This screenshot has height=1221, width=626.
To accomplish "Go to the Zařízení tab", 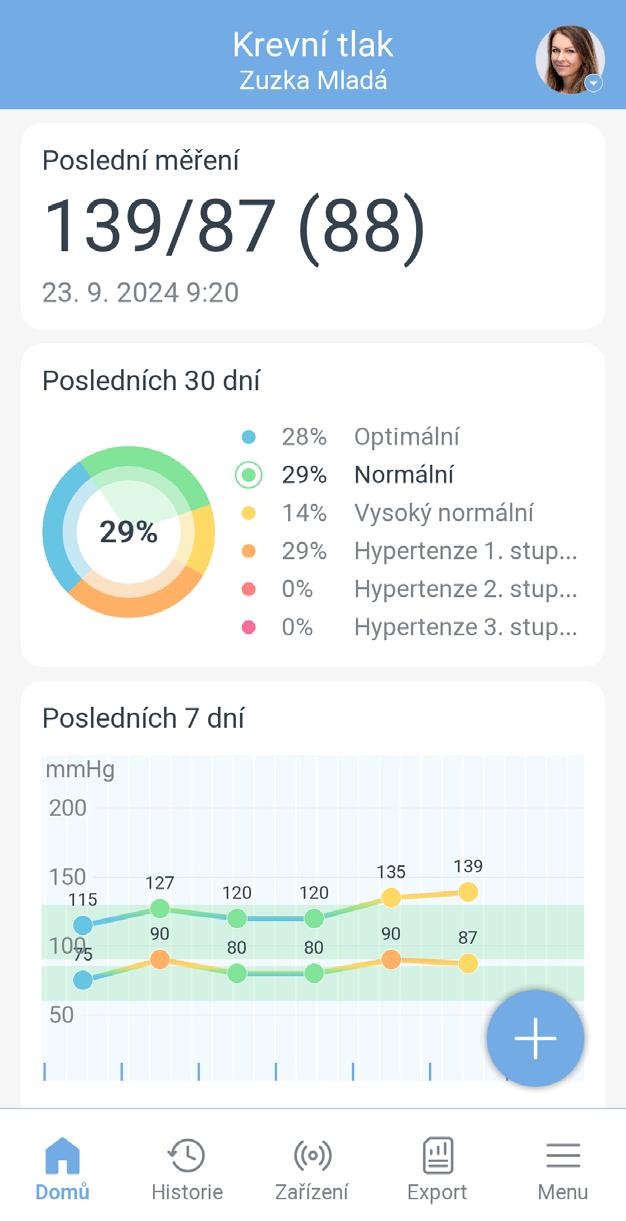I will [x=312, y=1167].
